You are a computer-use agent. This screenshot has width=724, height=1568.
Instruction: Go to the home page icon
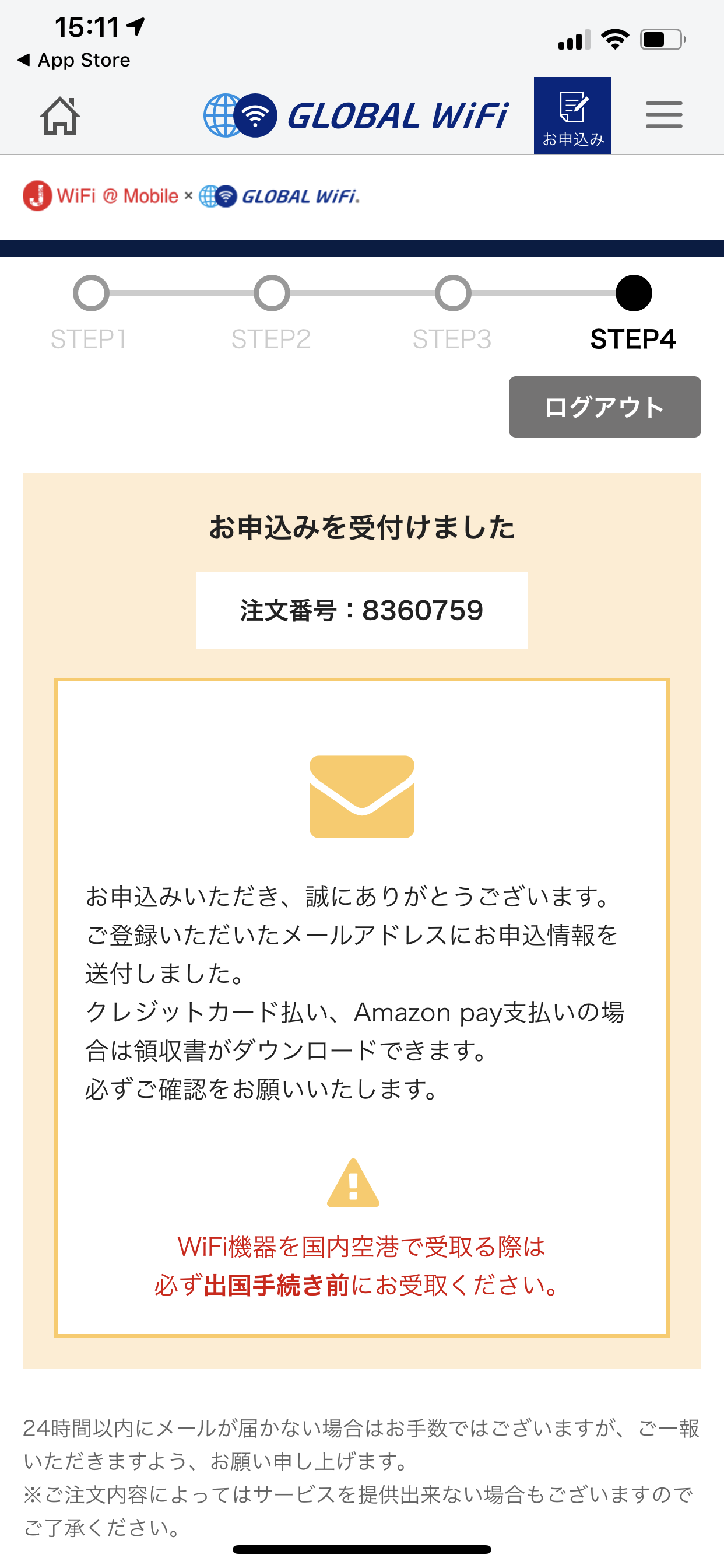[59, 116]
